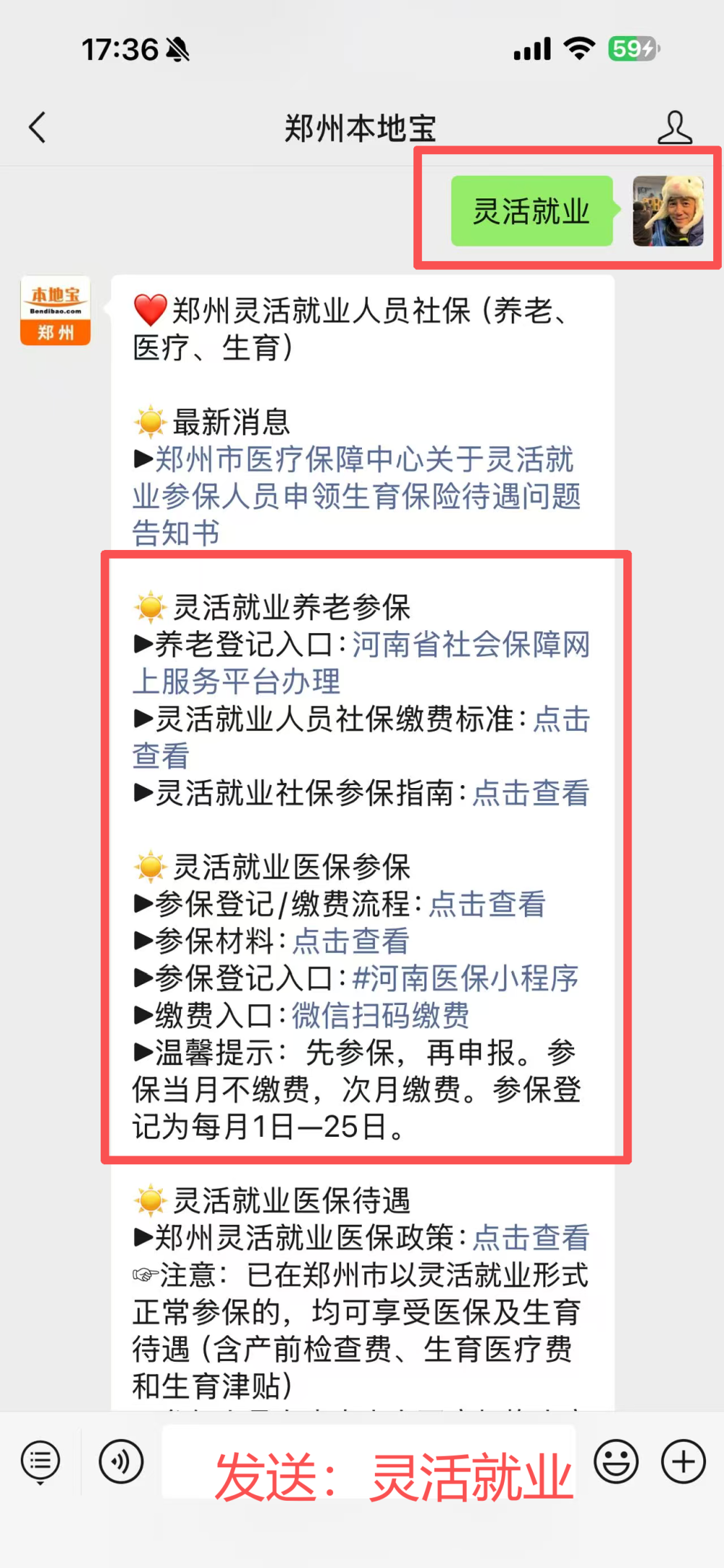Click the plus icon for more attachments
This screenshot has width=724, height=1568.
coord(681,1461)
